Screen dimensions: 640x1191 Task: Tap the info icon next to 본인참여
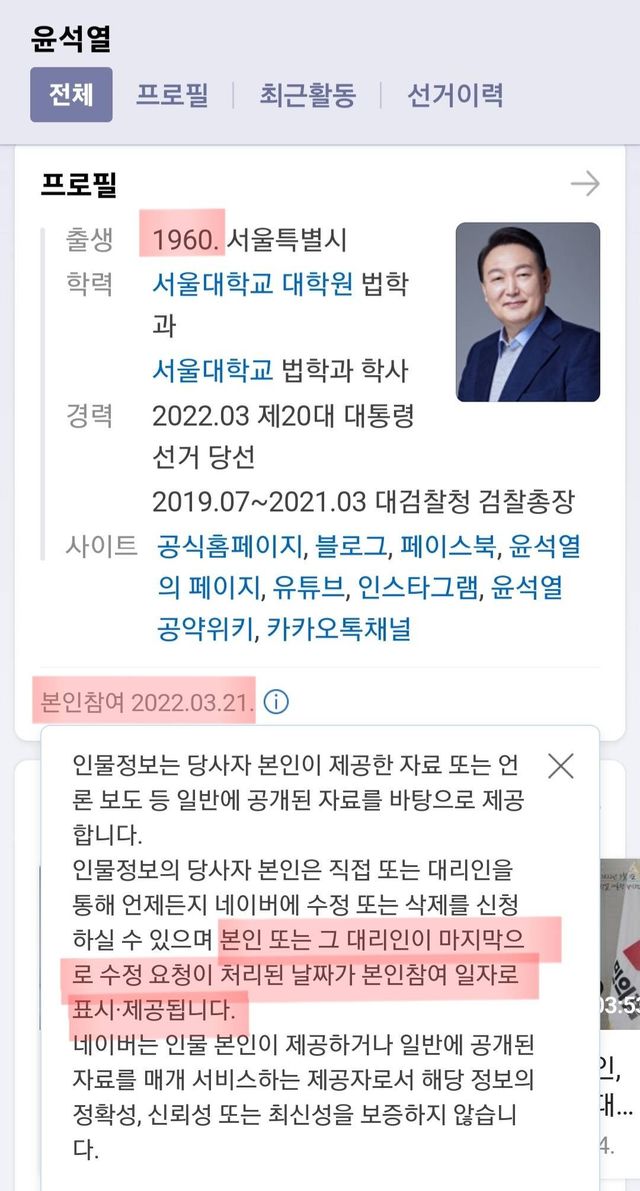click(x=276, y=702)
